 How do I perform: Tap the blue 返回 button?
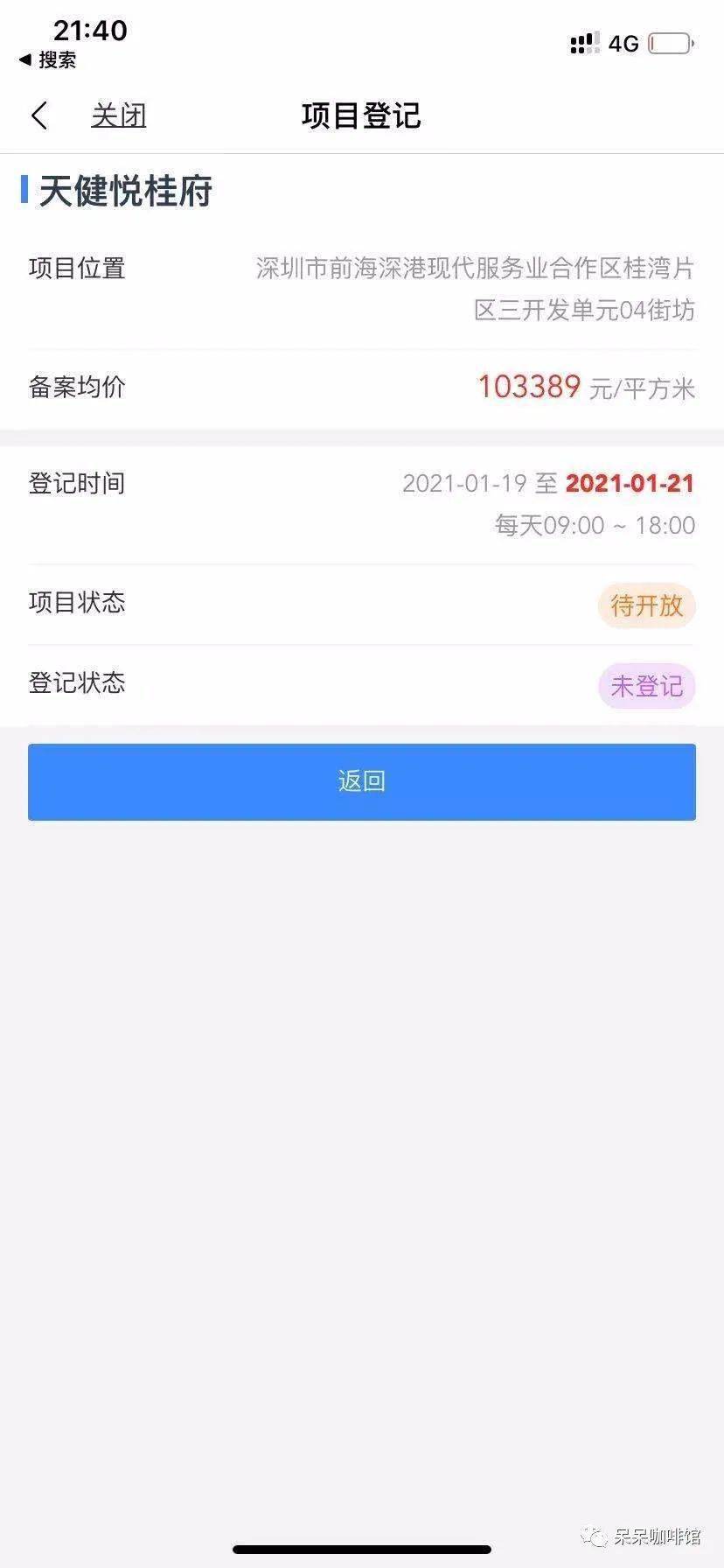[362, 781]
